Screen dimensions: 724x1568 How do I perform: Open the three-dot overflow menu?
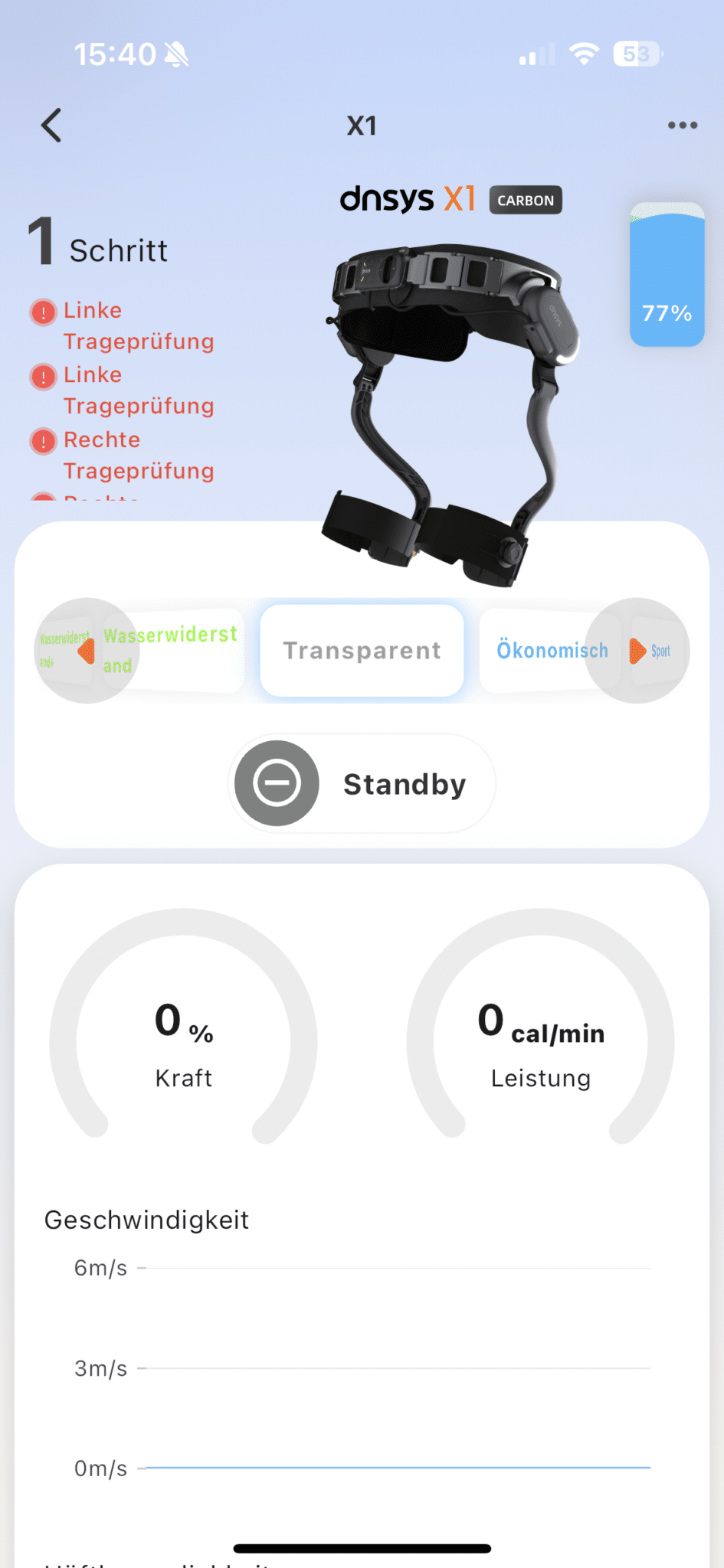pyautogui.click(x=682, y=126)
